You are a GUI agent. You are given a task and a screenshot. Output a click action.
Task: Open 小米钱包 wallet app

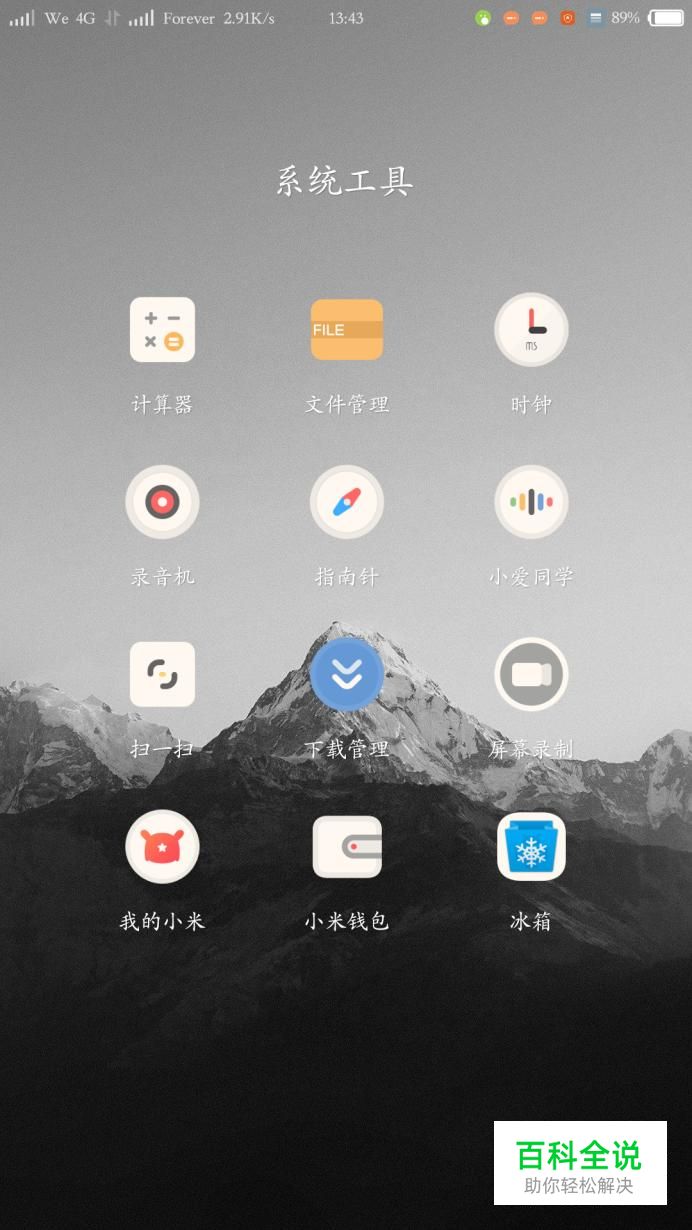[x=346, y=847]
